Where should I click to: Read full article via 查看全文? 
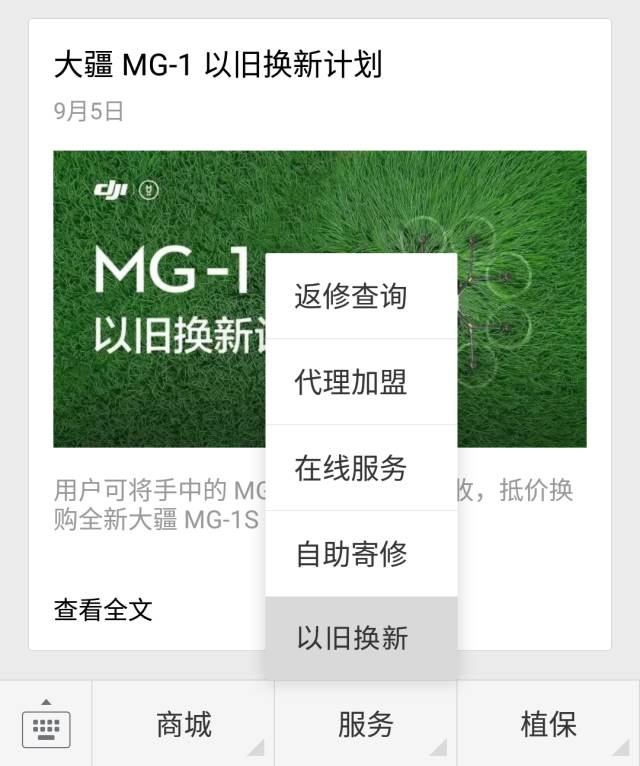pos(103,609)
